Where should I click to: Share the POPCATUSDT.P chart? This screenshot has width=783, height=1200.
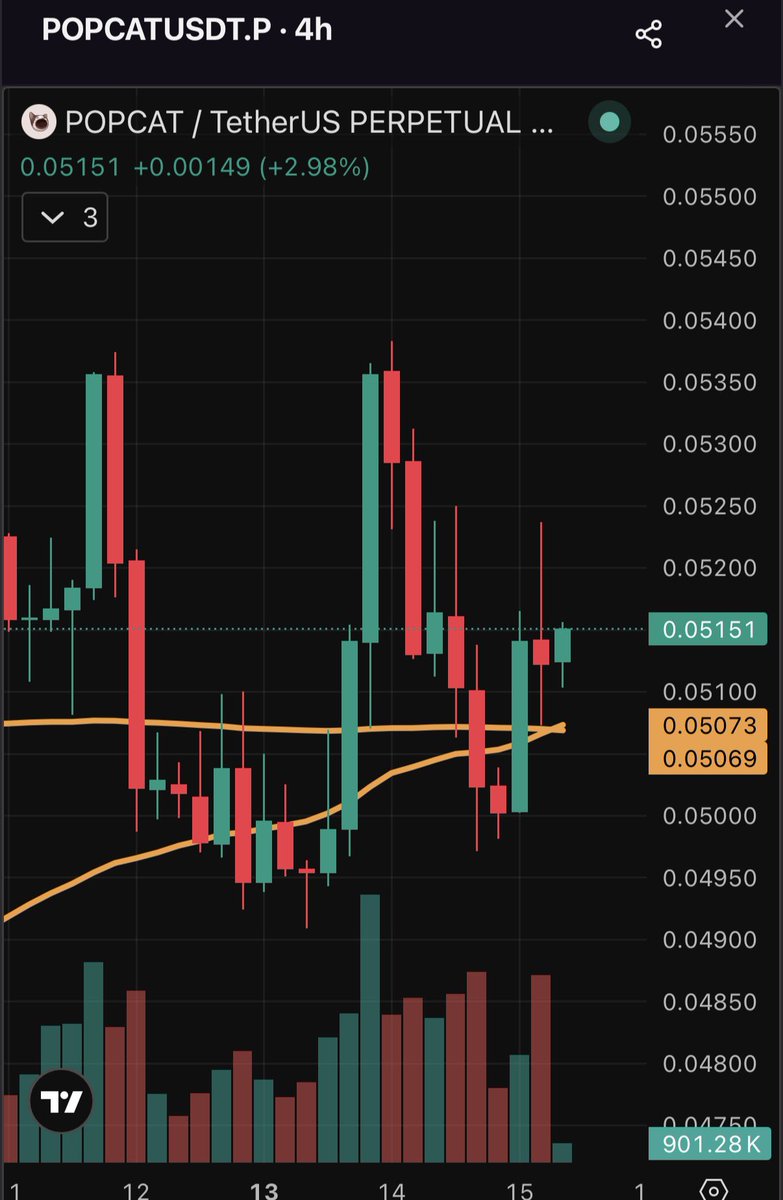(649, 34)
